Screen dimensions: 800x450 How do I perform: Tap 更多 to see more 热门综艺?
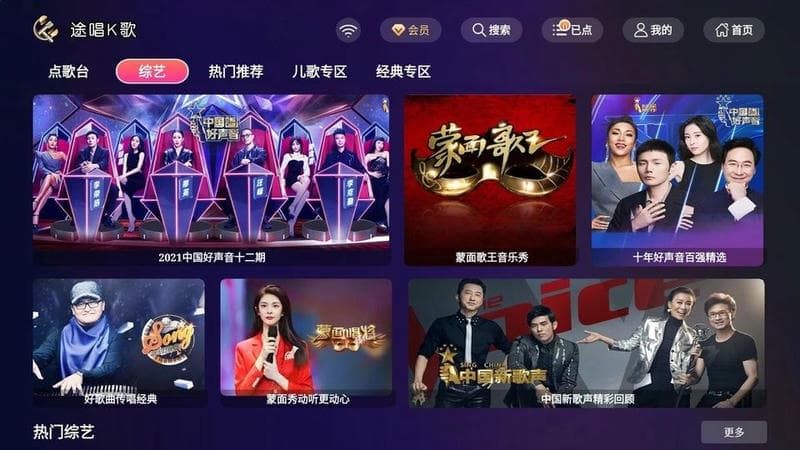click(x=733, y=432)
